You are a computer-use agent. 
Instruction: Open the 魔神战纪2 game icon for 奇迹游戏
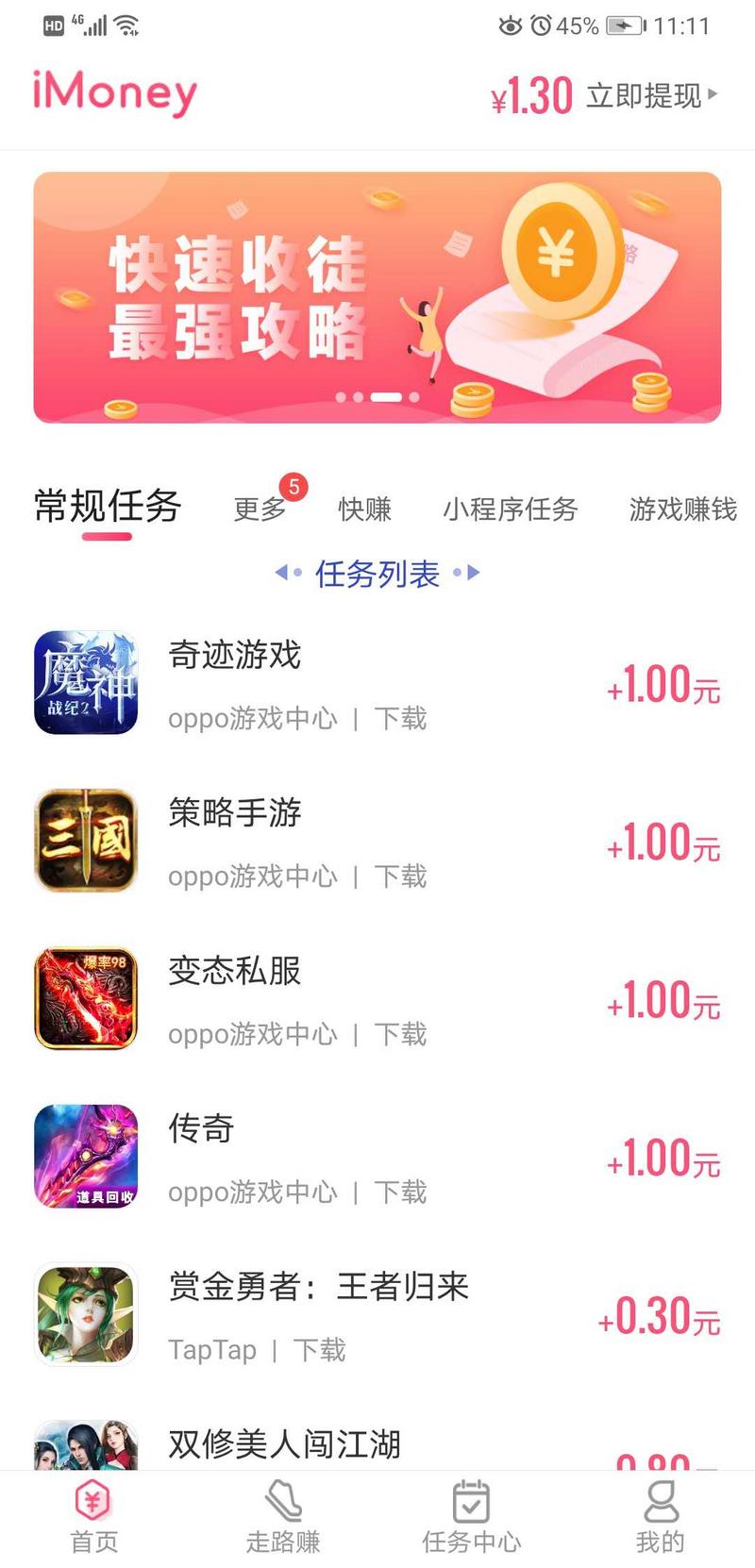click(x=85, y=684)
